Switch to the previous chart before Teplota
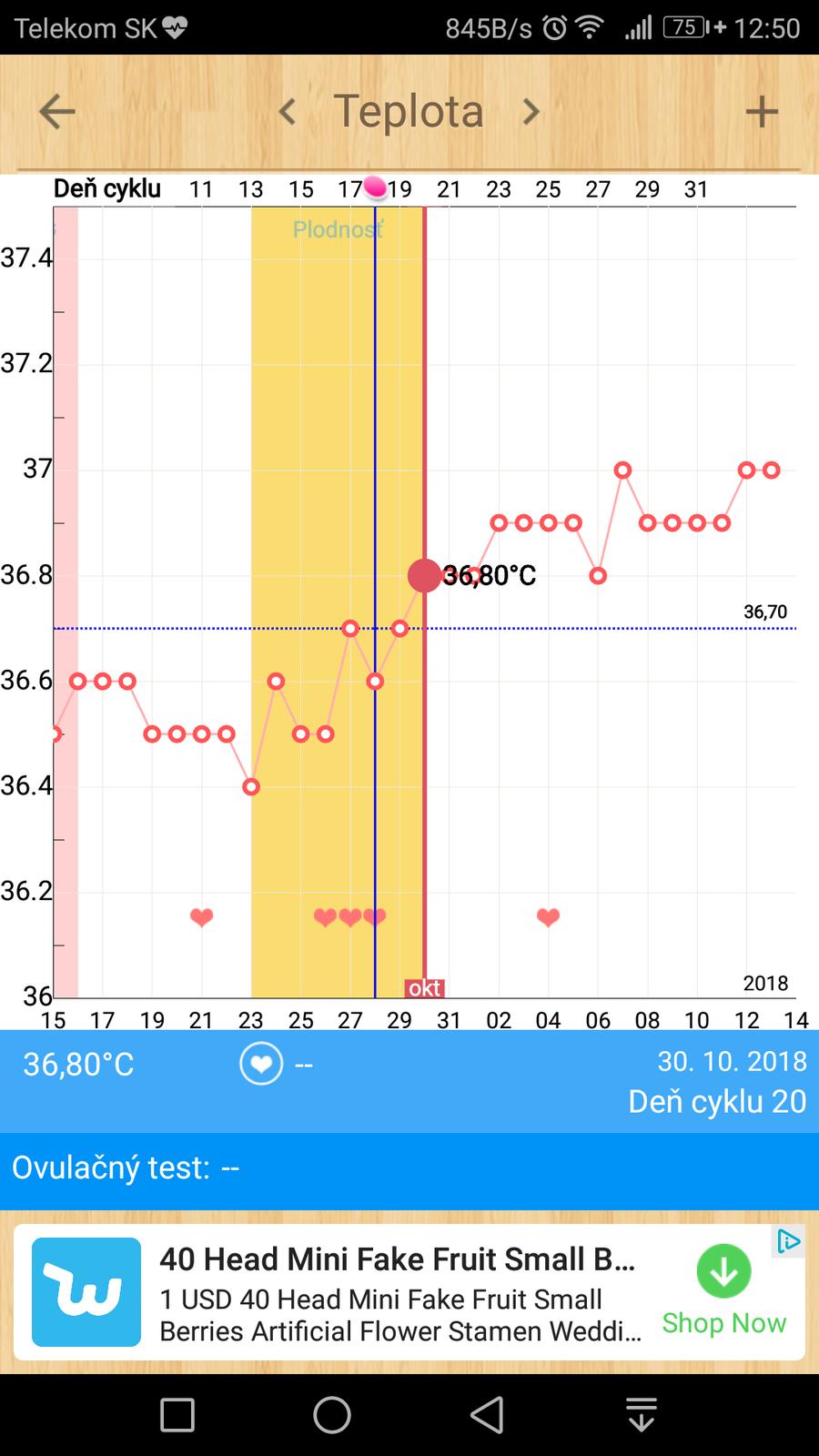Viewport: 819px width, 1456px height. click(x=288, y=112)
